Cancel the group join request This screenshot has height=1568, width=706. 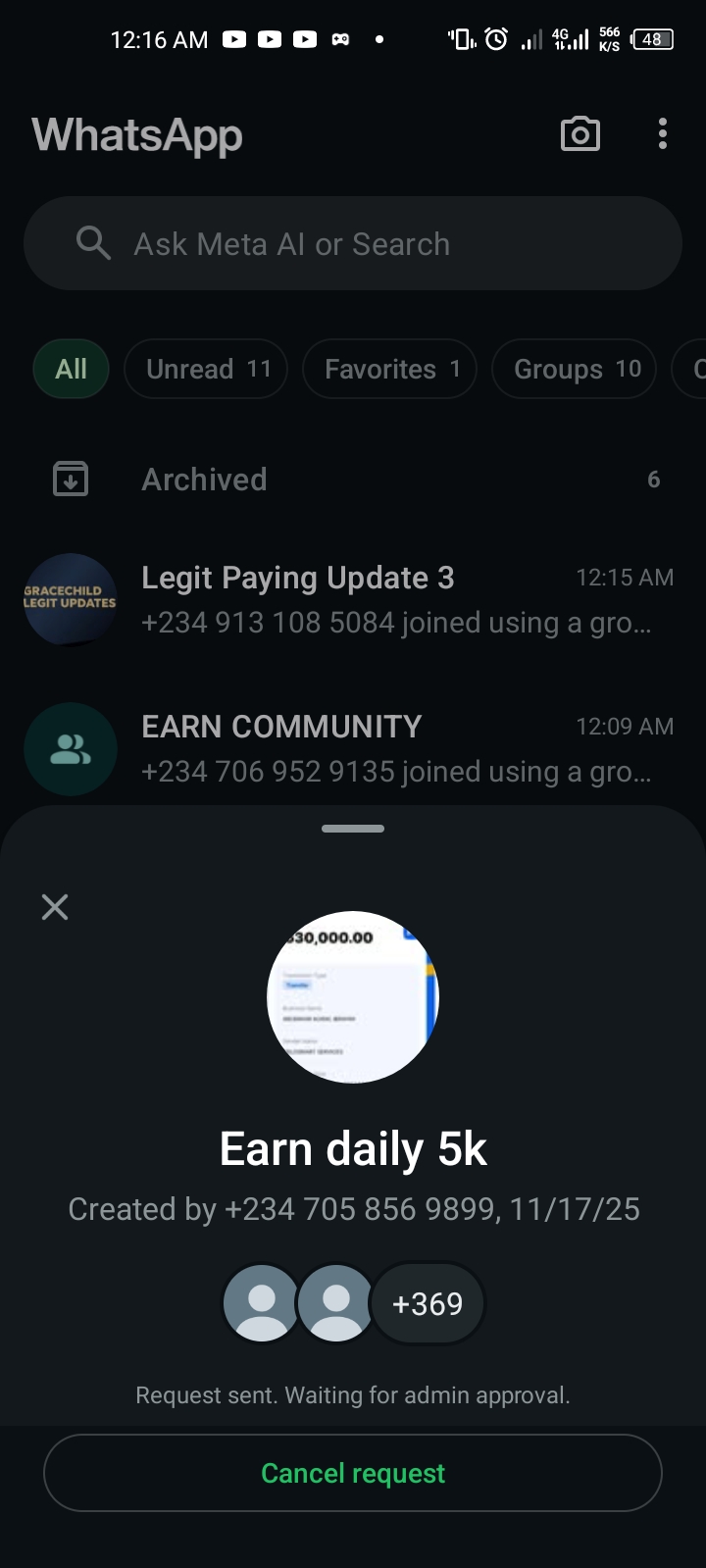point(353,1473)
